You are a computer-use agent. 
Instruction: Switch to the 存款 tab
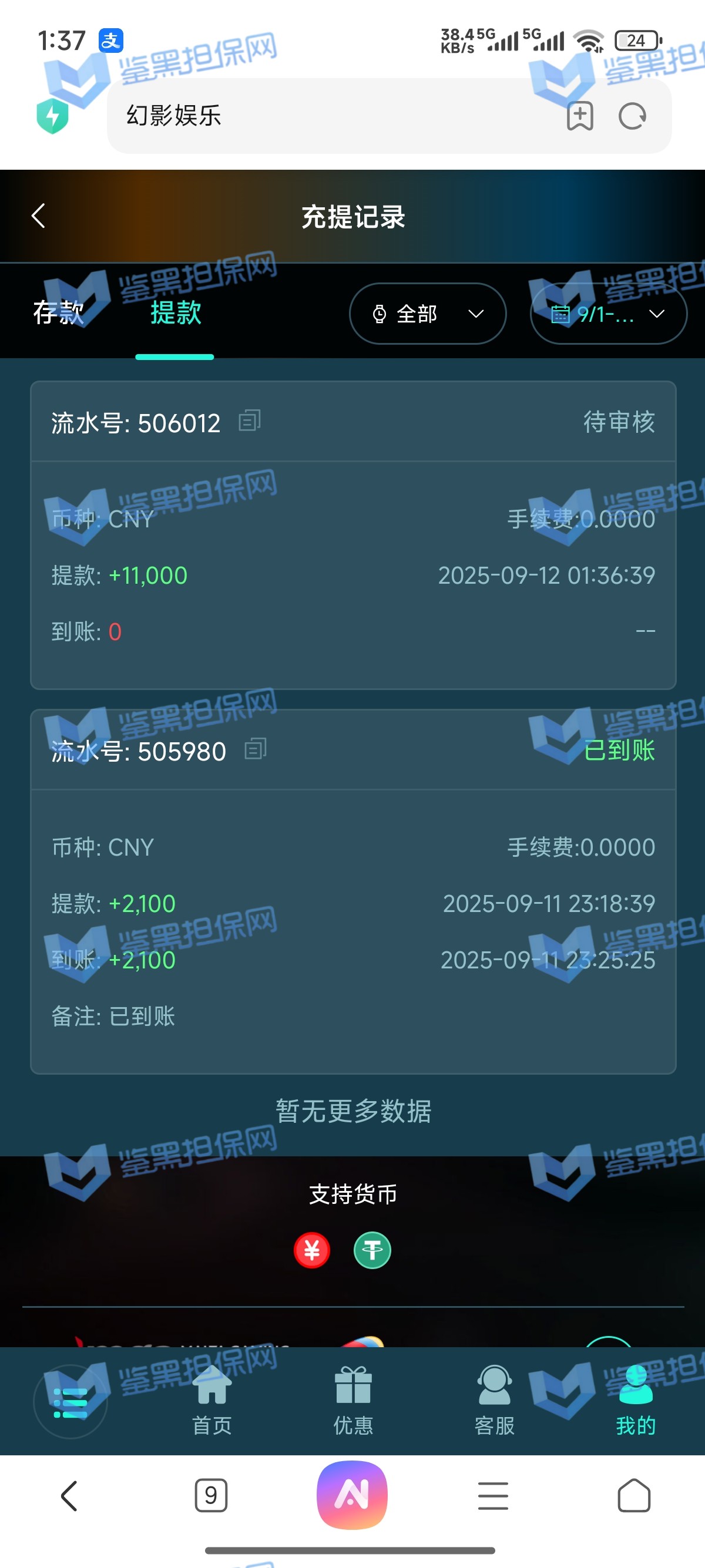tap(58, 312)
